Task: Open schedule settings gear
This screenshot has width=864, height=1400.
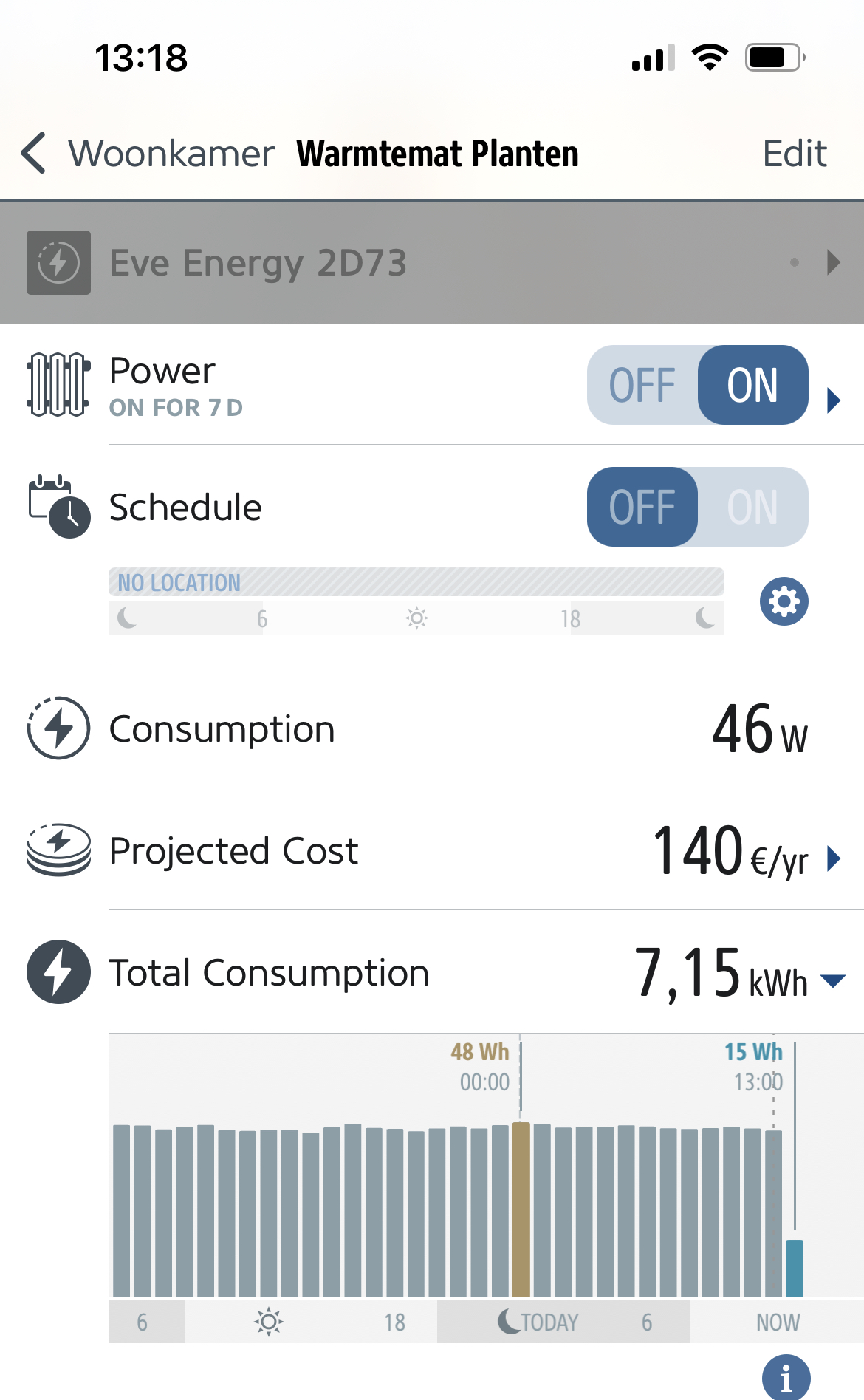Action: pyautogui.click(x=784, y=601)
